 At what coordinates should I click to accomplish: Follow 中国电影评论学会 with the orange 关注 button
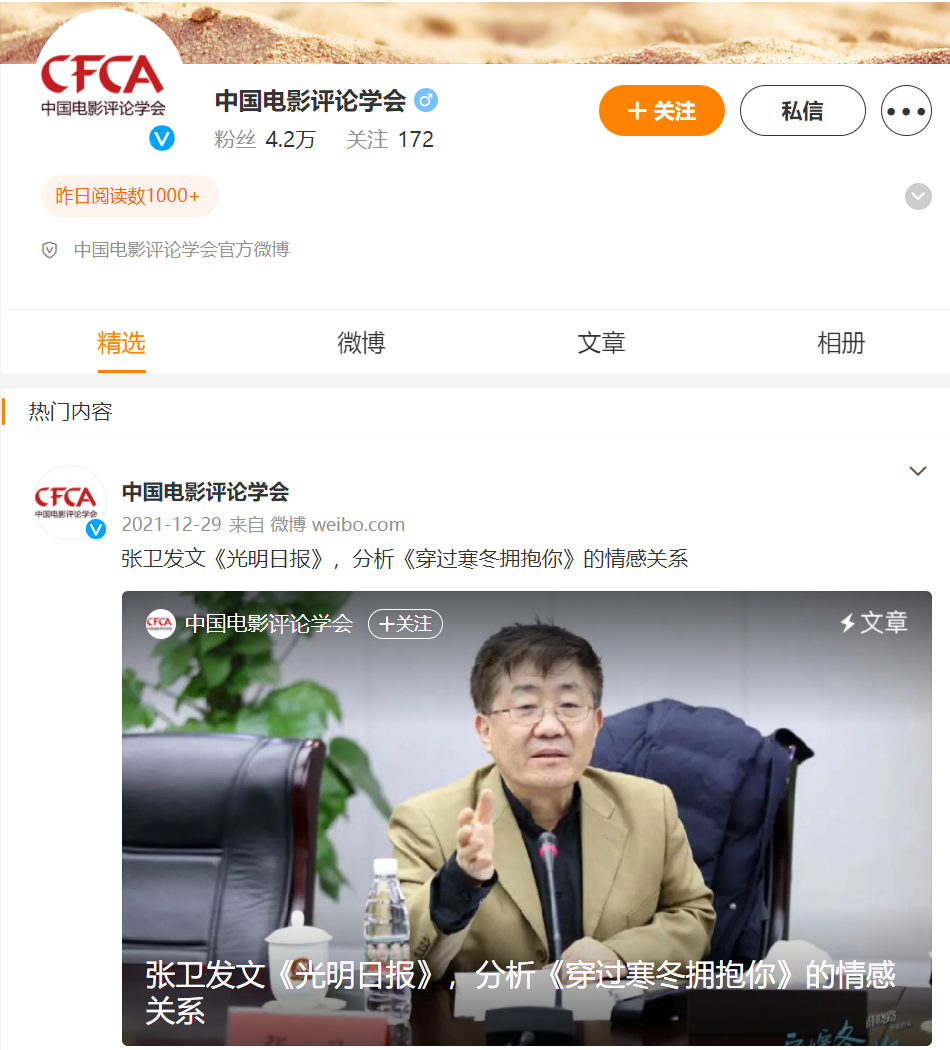coord(661,111)
